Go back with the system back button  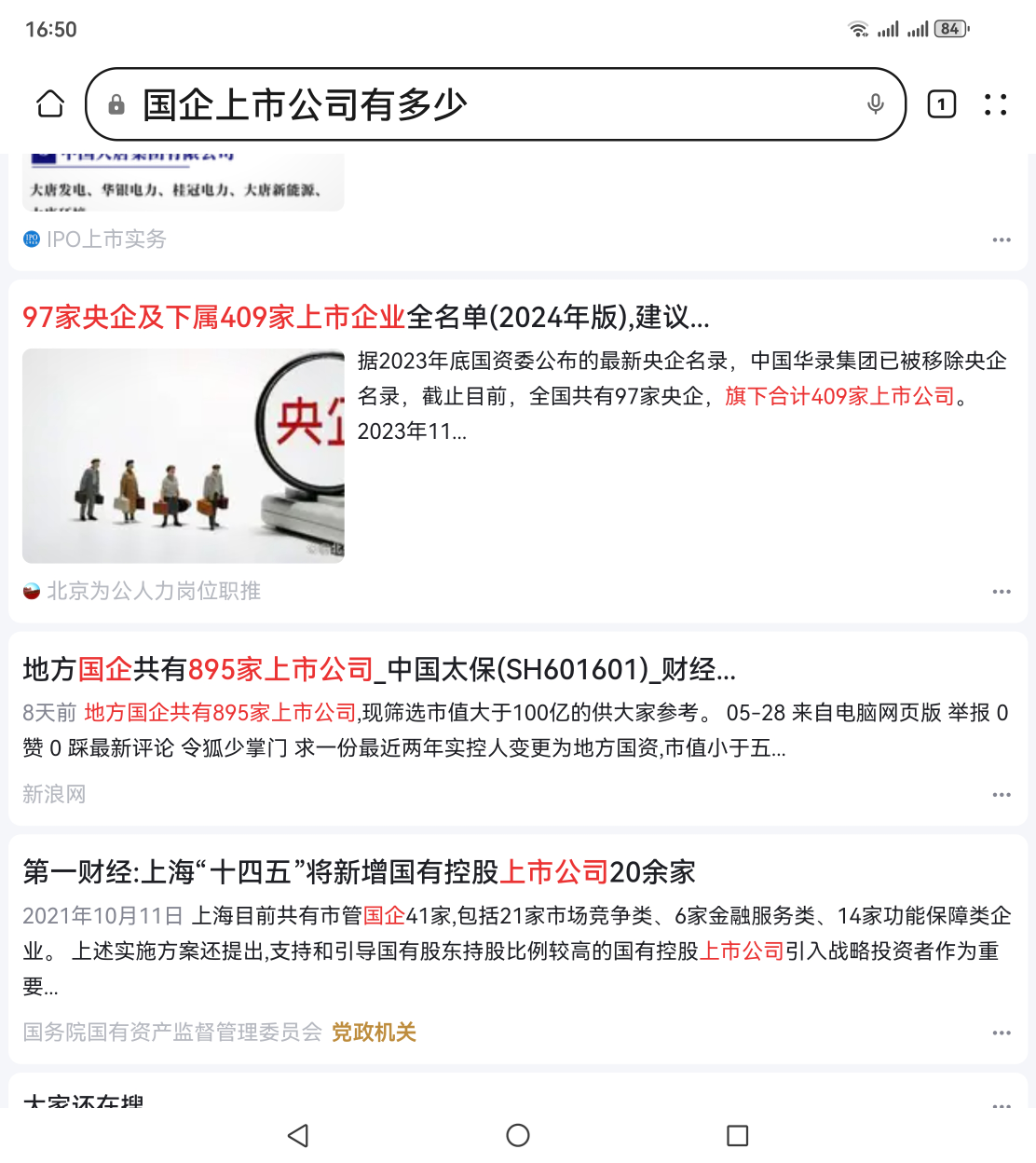click(x=298, y=1135)
